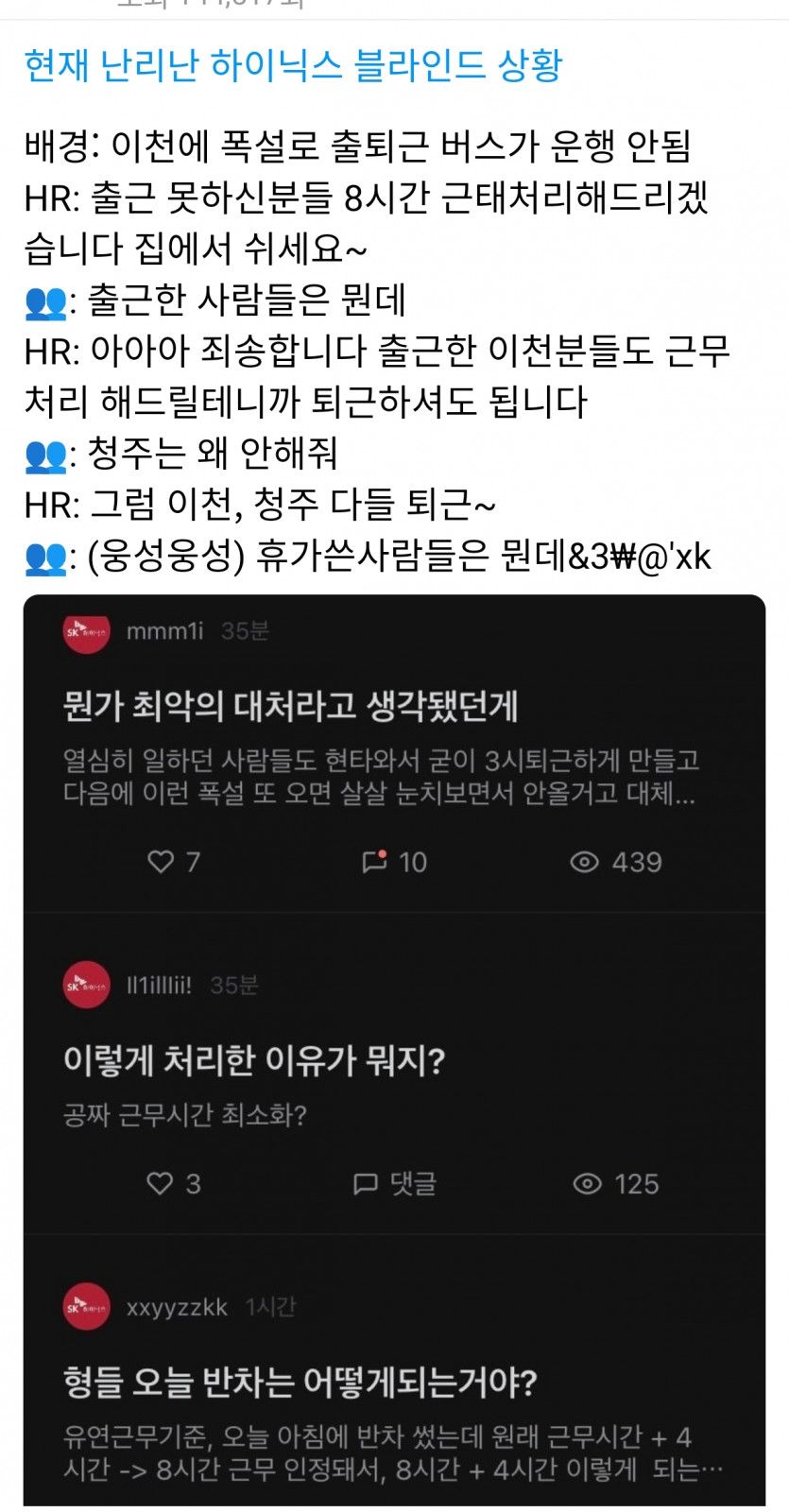
Task: Open the blue Hynix Blind post title
Action: [x=293, y=66]
